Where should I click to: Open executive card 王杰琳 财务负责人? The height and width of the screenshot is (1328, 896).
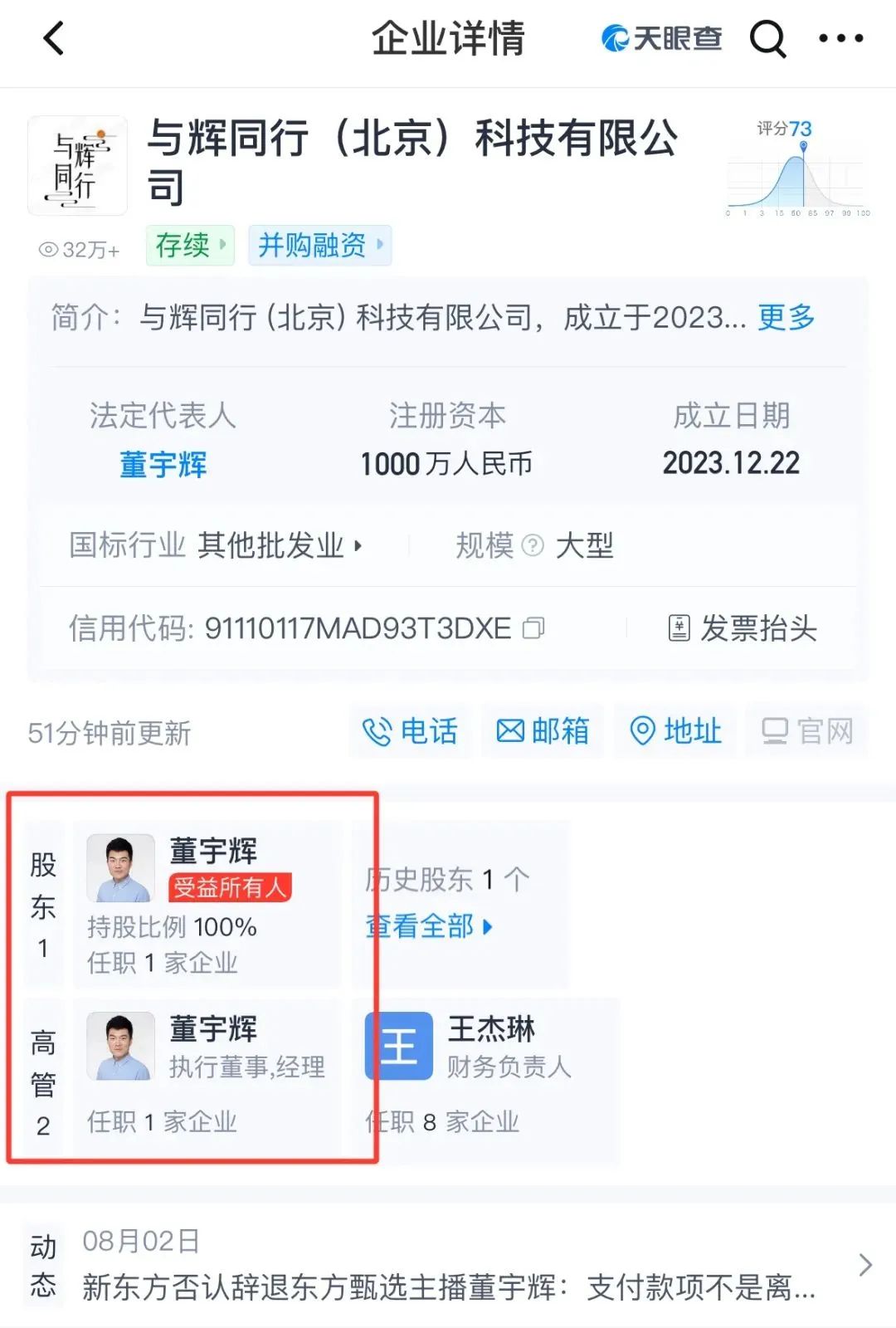coord(489,1075)
